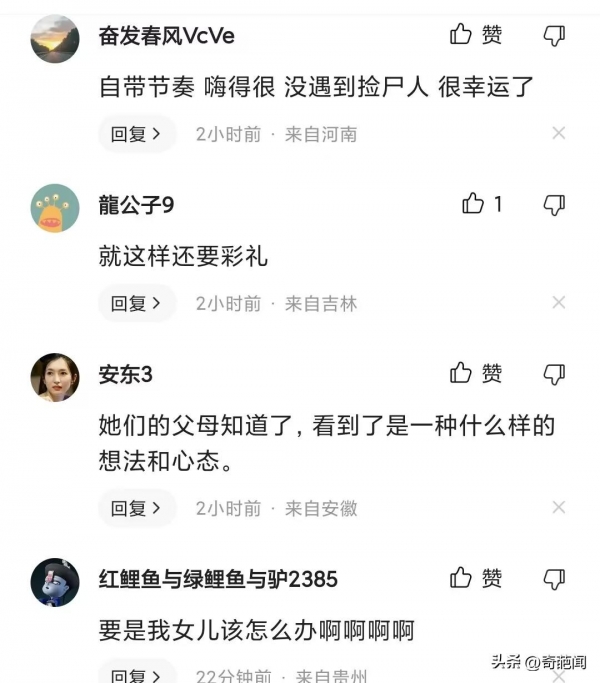This screenshot has width=600, height=683.
Task: Dislike 龍公子9's comment
Action: (554, 205)
